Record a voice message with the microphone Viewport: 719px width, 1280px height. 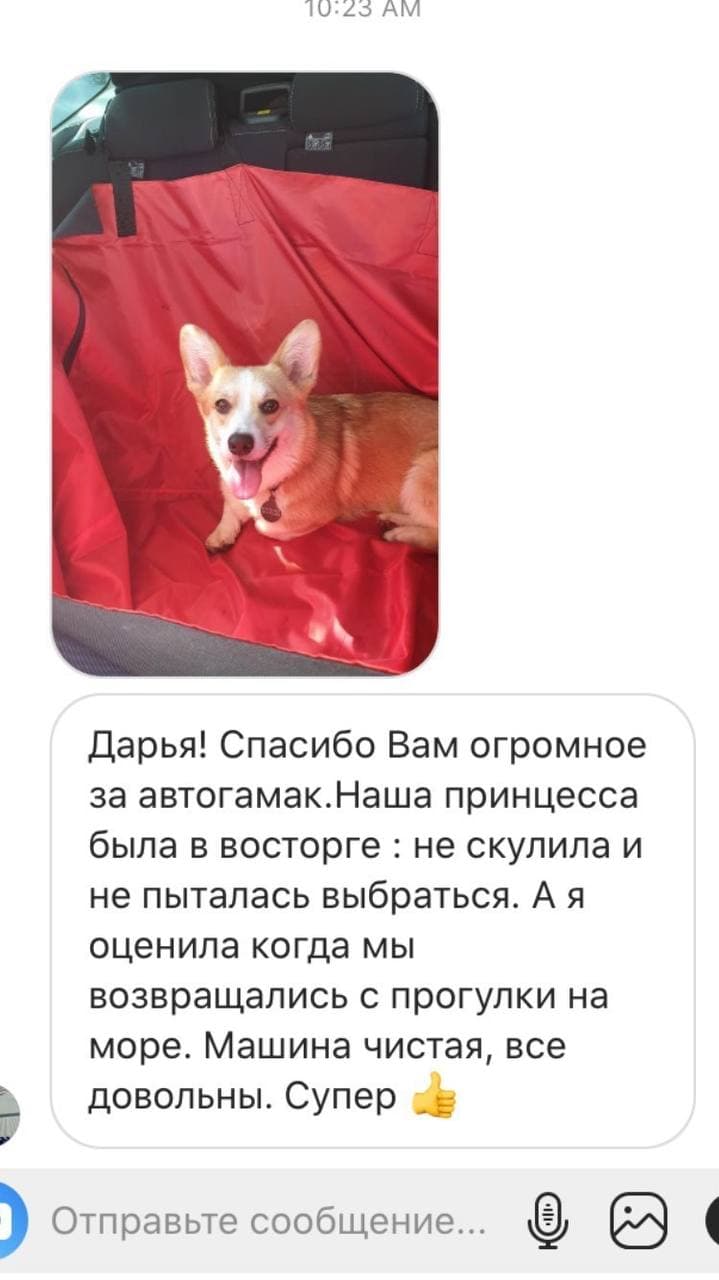point(547,1222)
